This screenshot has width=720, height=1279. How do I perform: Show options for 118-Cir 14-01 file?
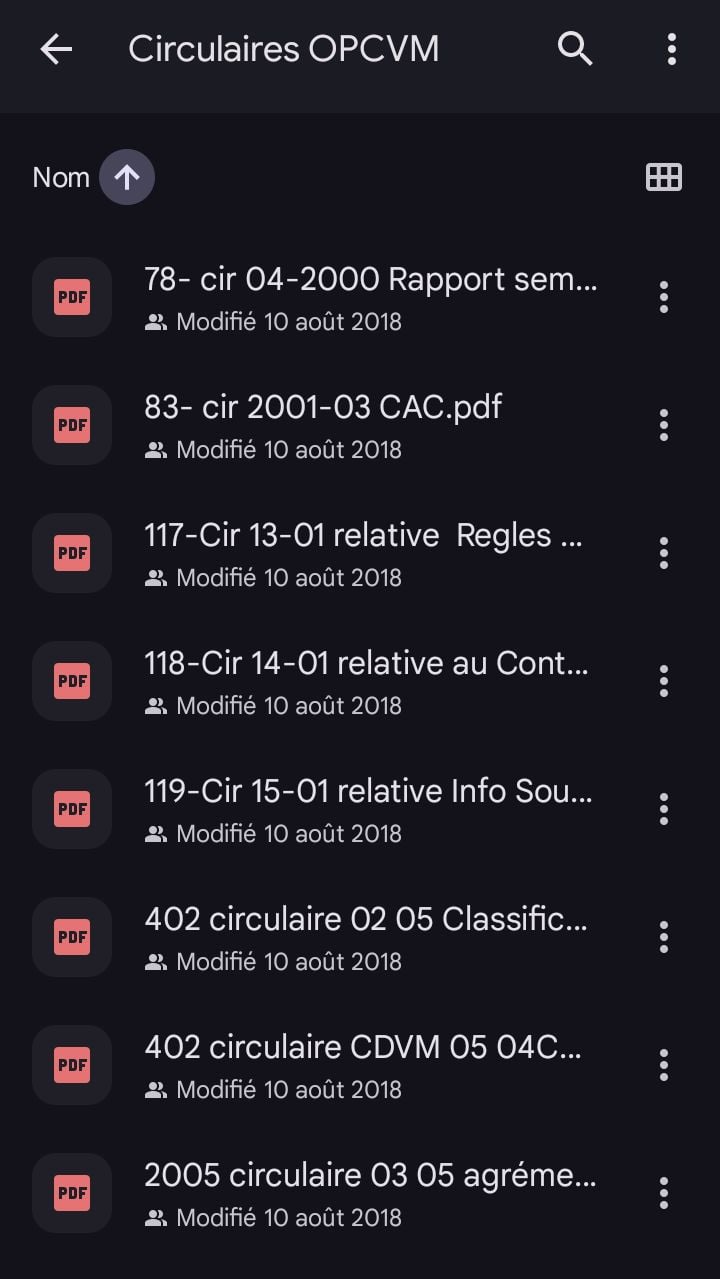663,681
